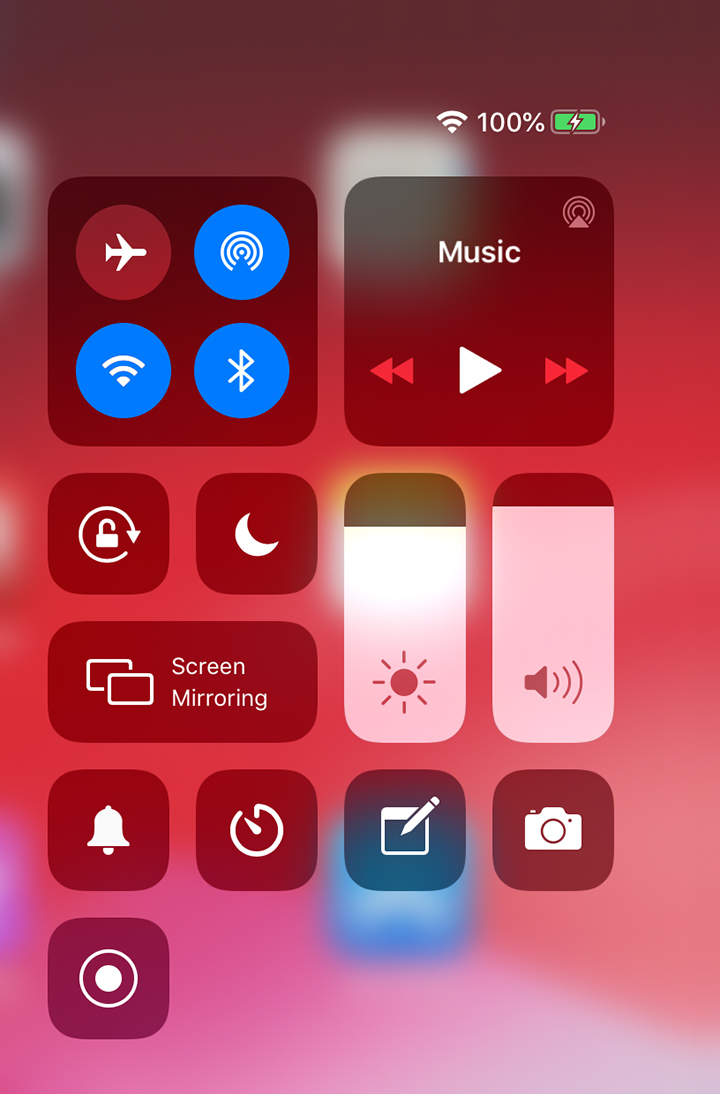
Task: Skip to the next track
Action: [x=566, y=371]
